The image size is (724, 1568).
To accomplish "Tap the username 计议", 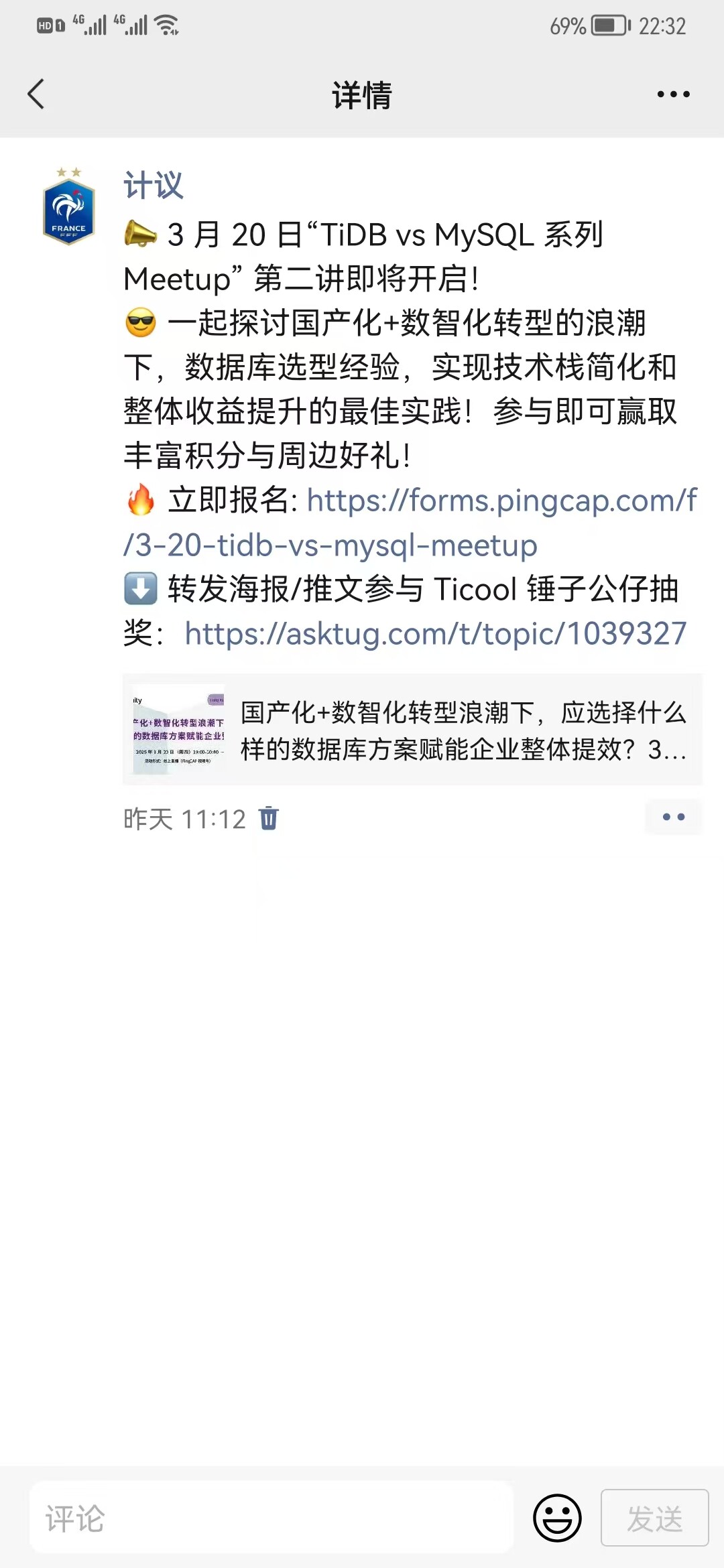I will point(153,186).
